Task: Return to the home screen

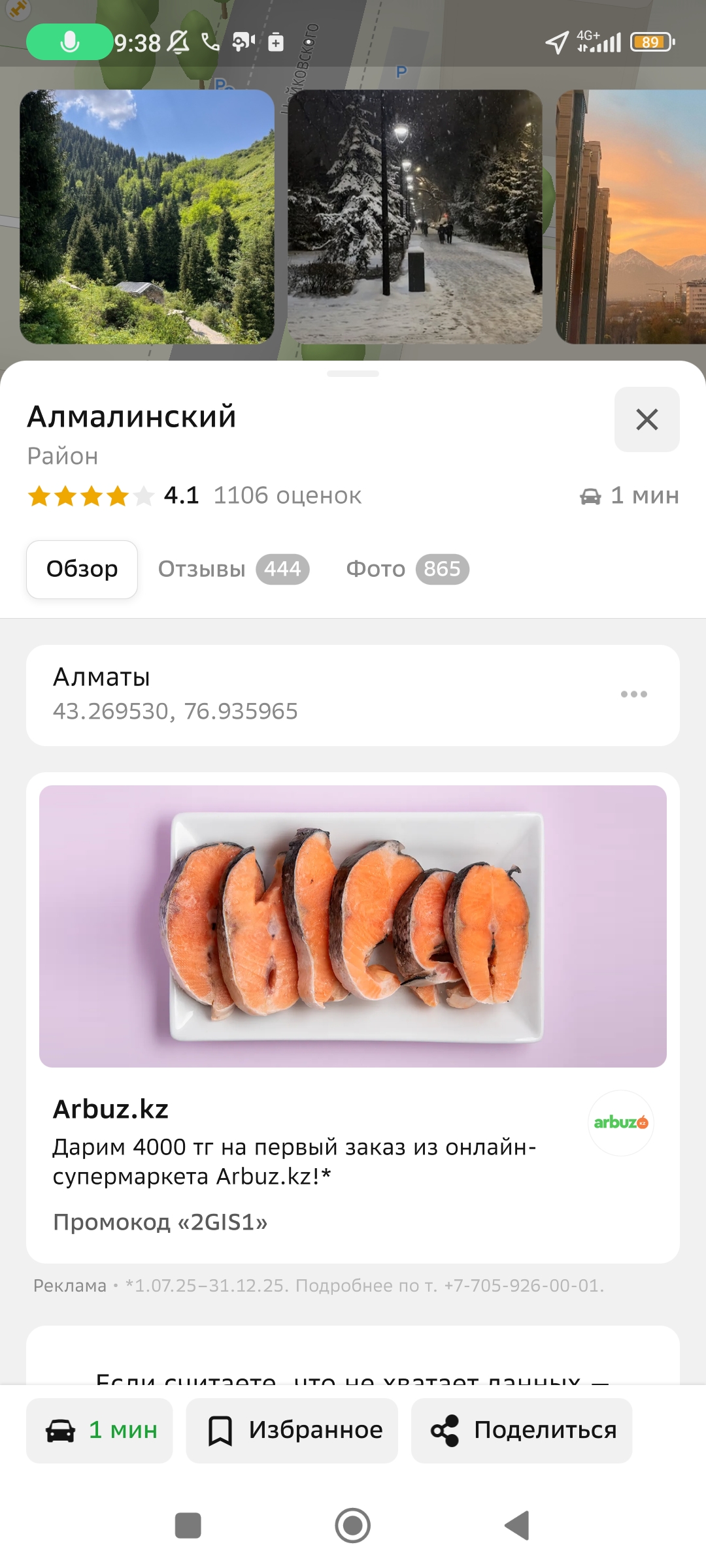Action: coord(353,1526)
